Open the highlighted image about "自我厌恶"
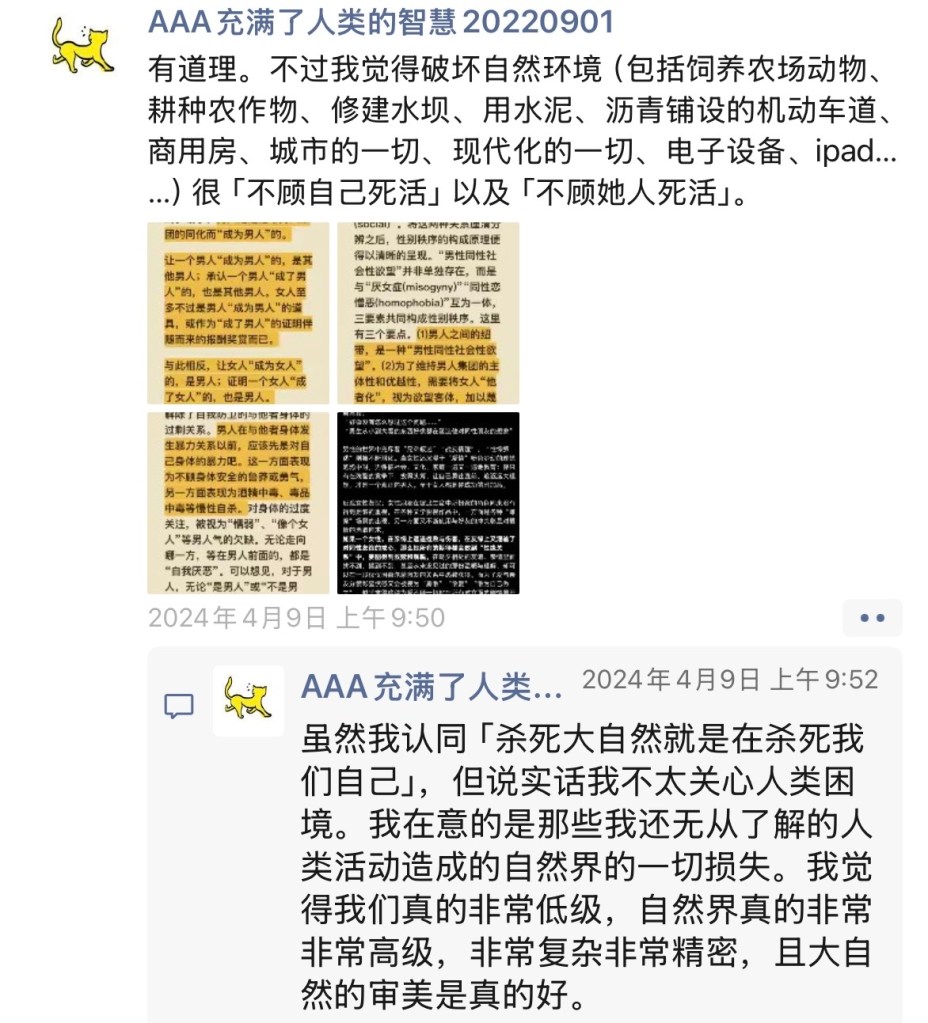This screenshot has width=928, height=1023. click(238, 503)
